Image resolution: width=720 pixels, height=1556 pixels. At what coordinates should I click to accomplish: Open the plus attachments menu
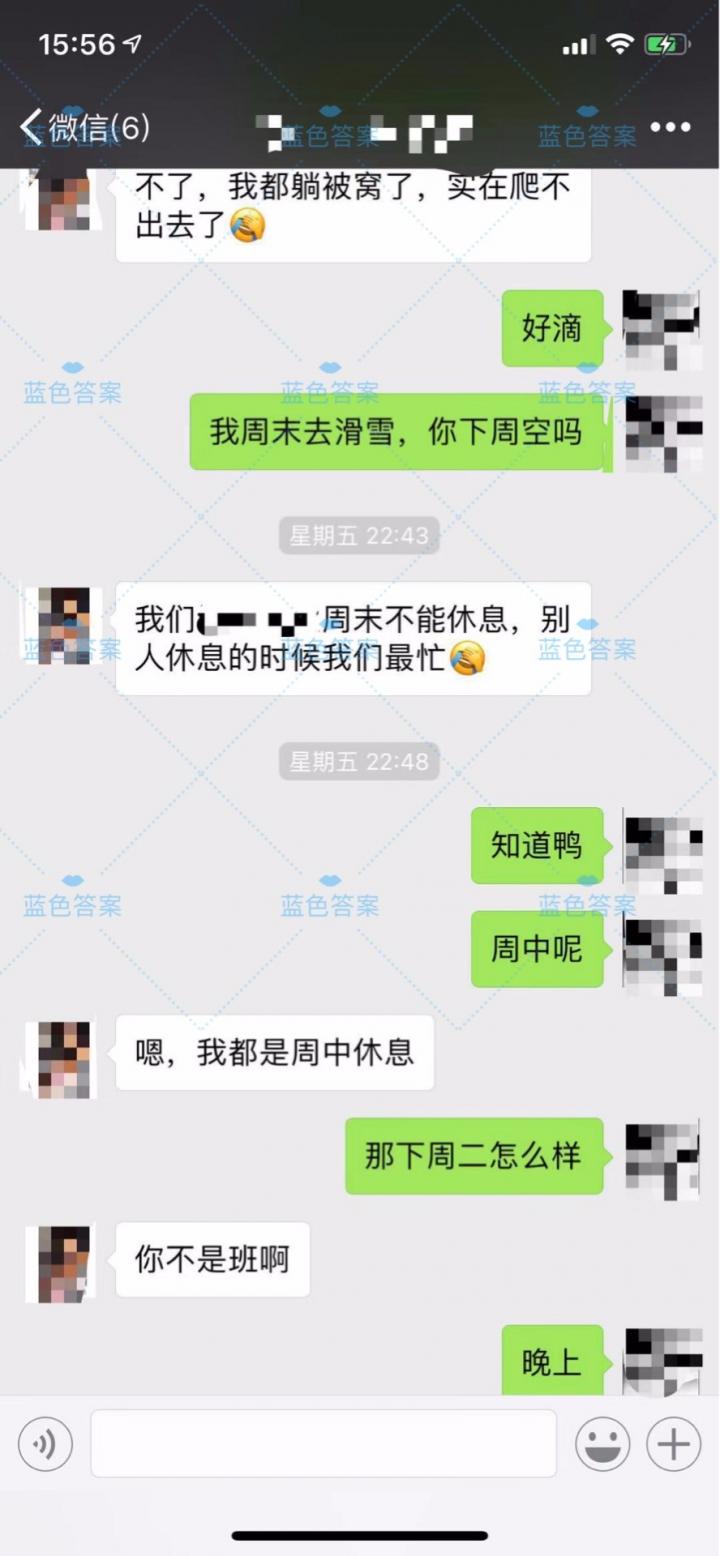pos(673,1444)
